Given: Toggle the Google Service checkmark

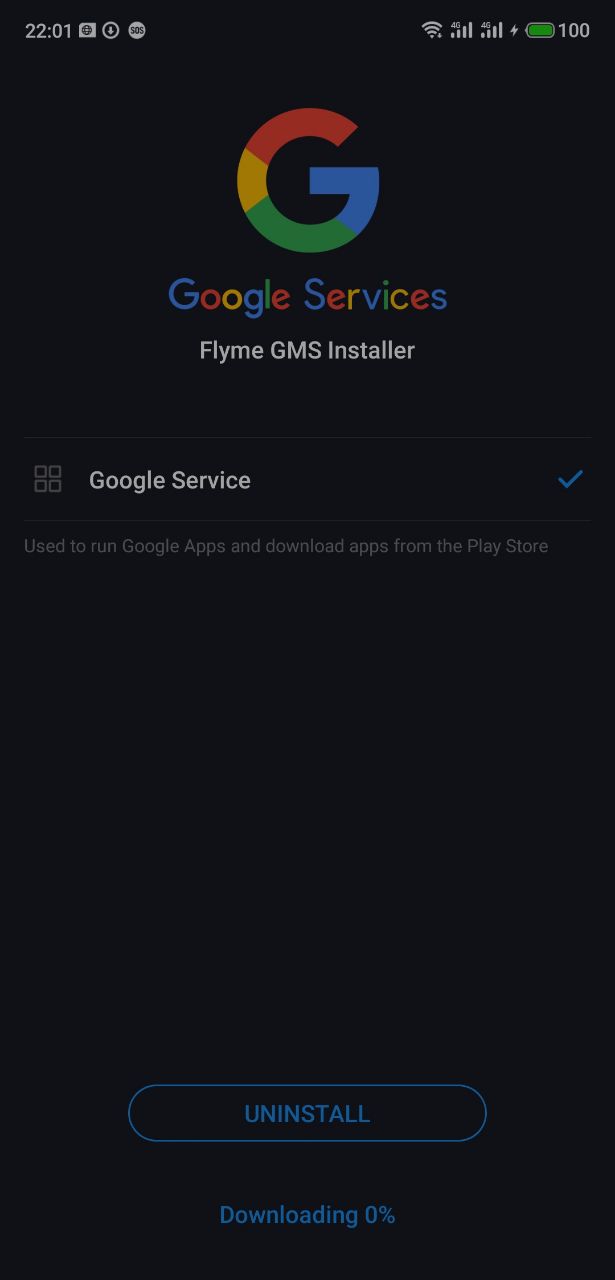Looking at the screenshot, I should [x=570, y=480].
